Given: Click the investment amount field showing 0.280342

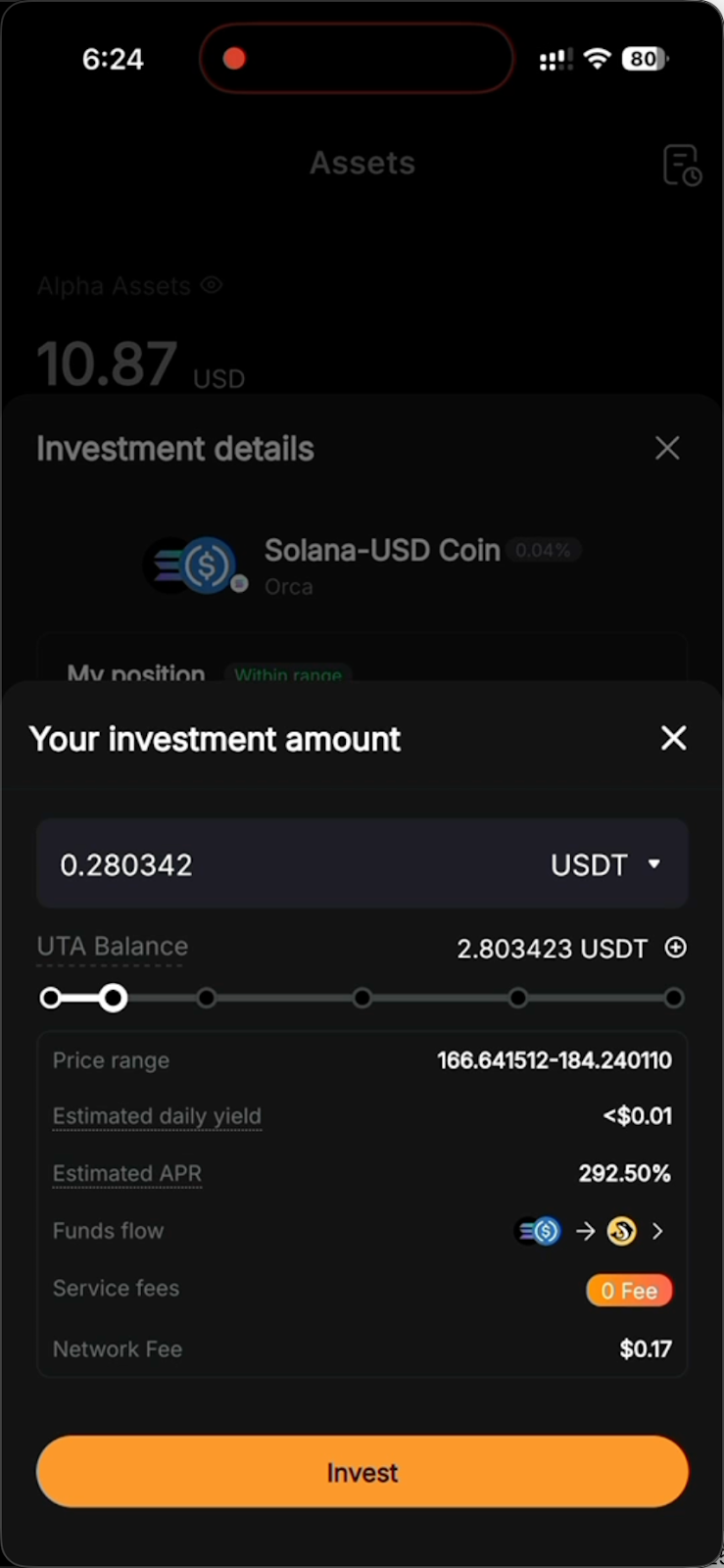Looking at the screenshot, I should (x=126, y=864).
